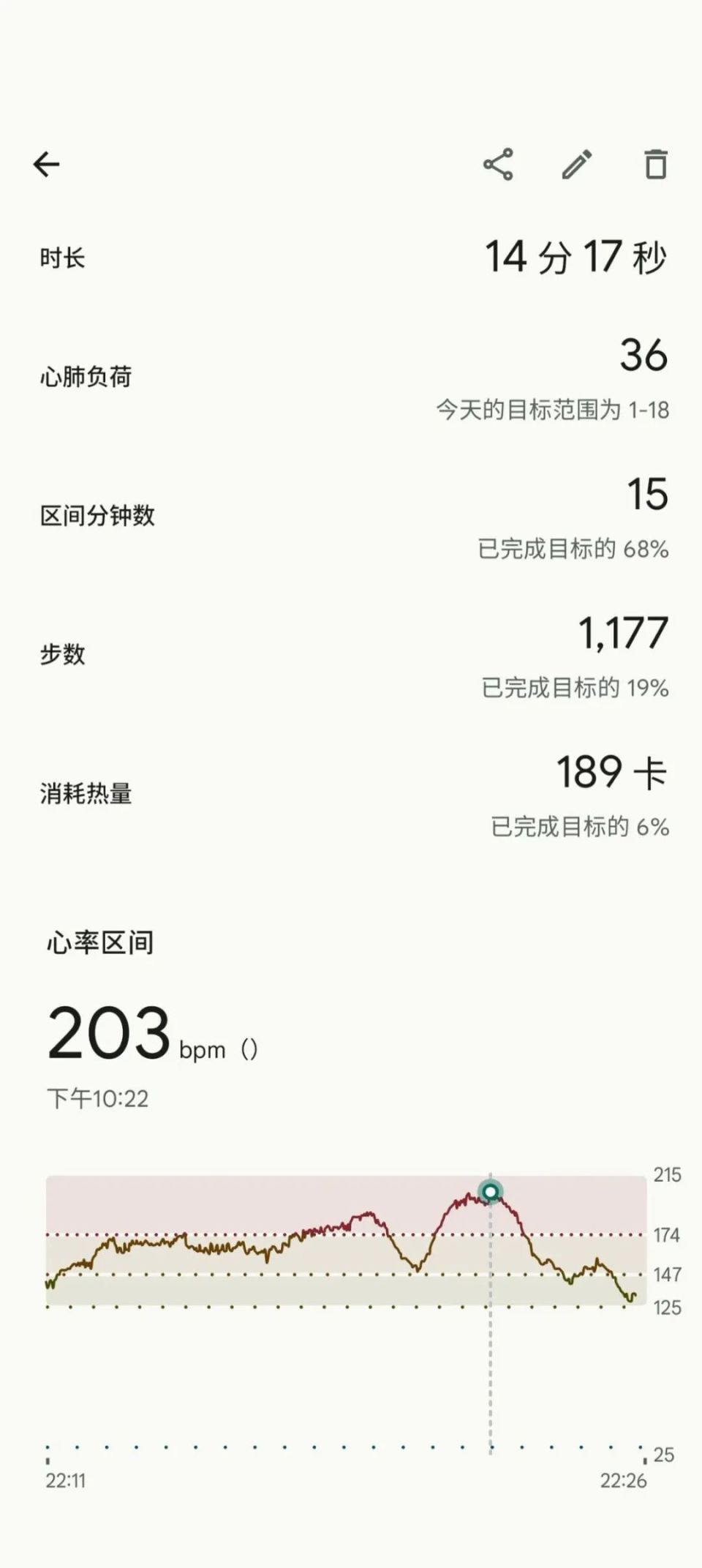Toggle the 已完成目标的 6% indicator

[x=581, y=825]
